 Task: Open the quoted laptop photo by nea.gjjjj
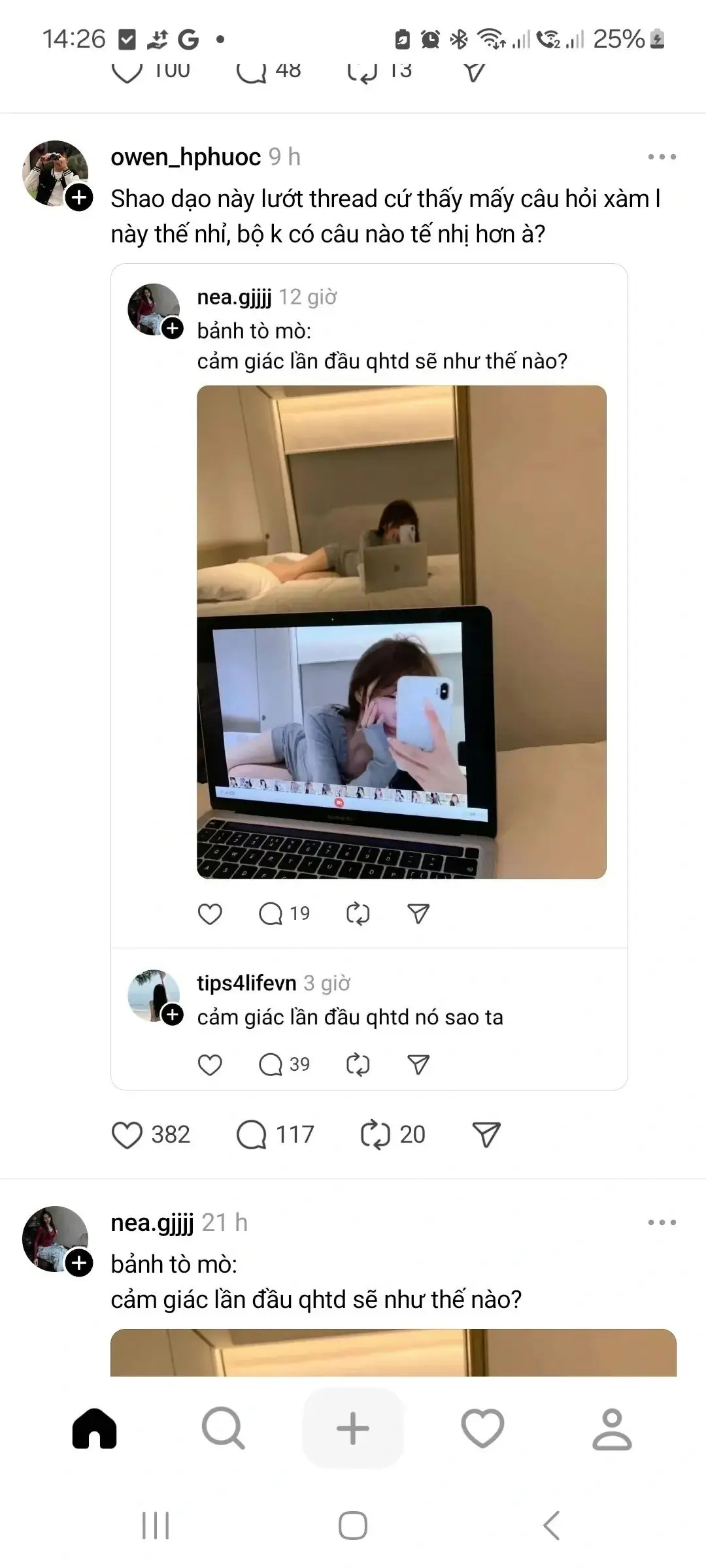pos(401,632)
